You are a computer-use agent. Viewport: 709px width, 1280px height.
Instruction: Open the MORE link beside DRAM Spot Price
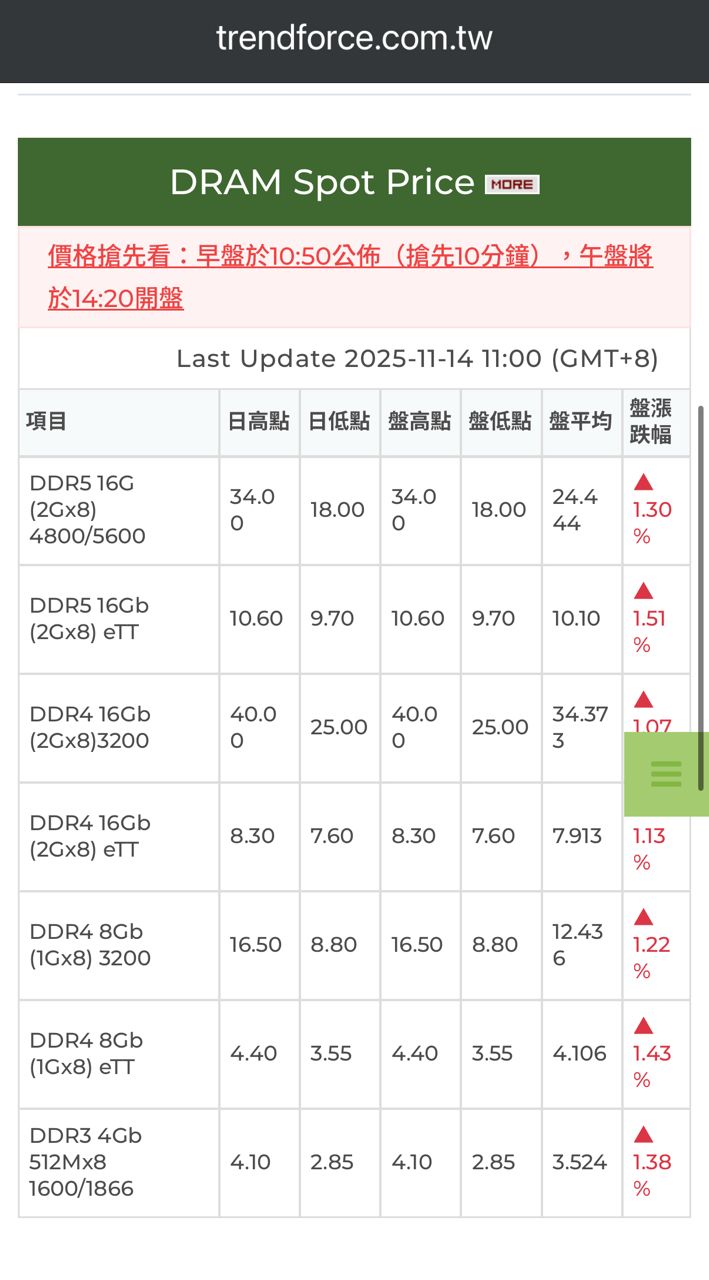coord(512,184)
